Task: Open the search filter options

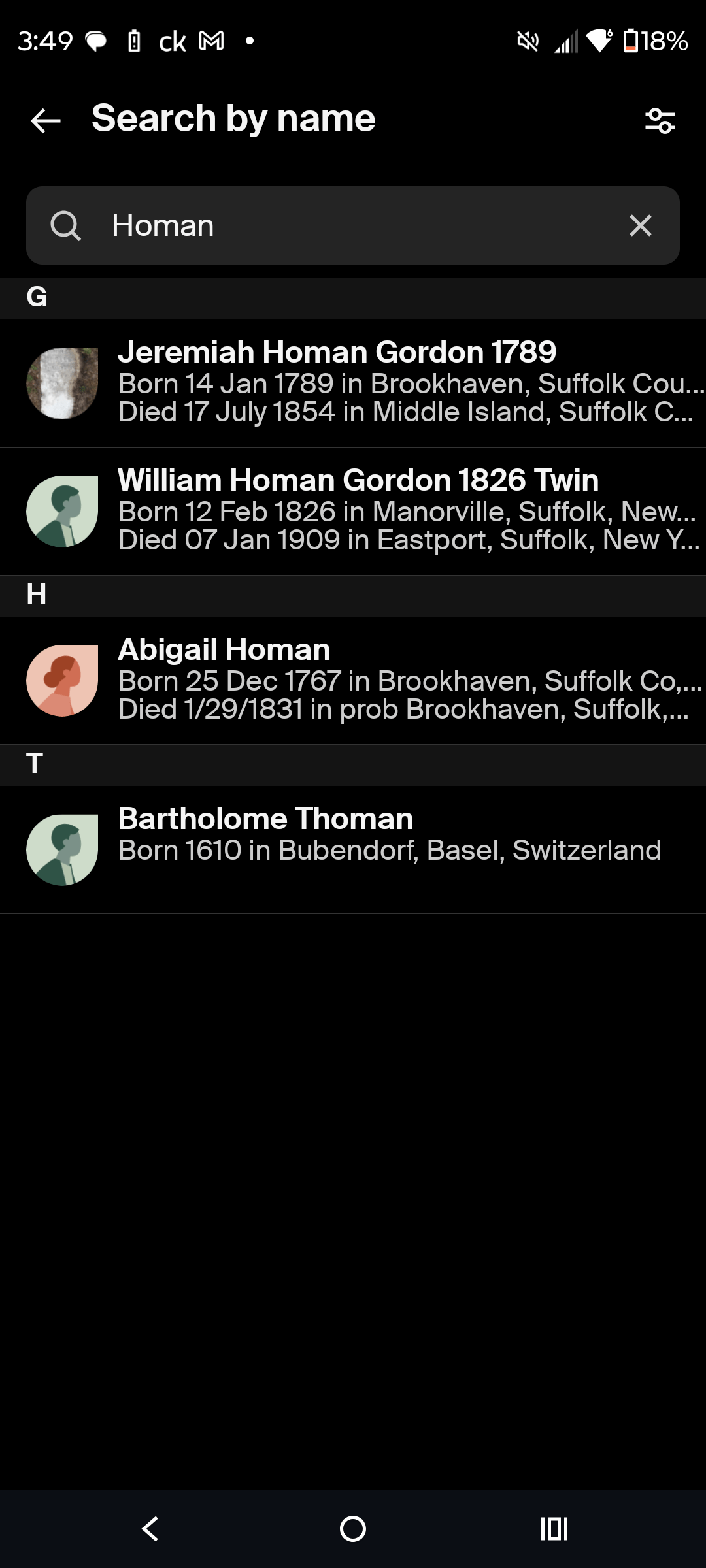Action: coord(659,120)
